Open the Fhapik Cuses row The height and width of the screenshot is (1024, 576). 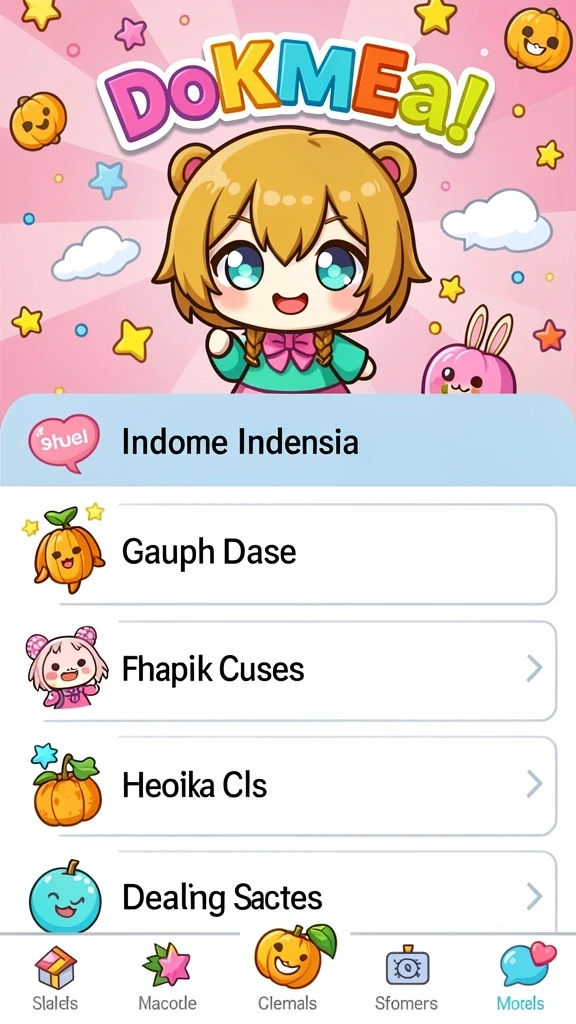point(288,670)
